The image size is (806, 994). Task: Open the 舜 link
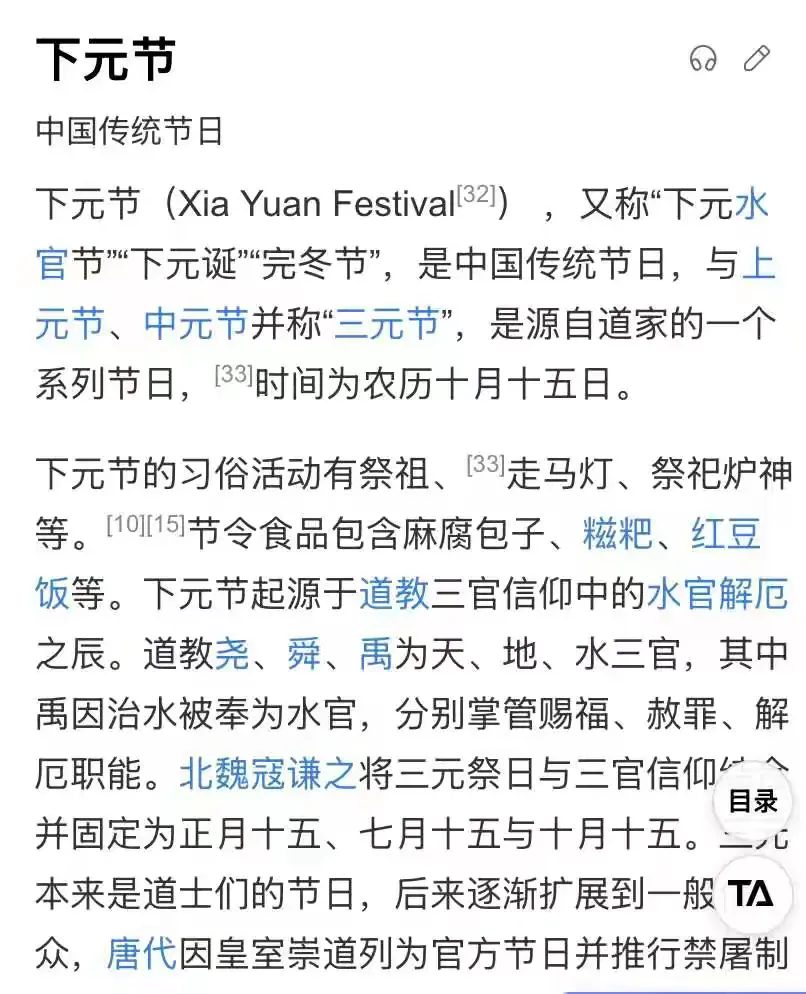tap(304, 655)
